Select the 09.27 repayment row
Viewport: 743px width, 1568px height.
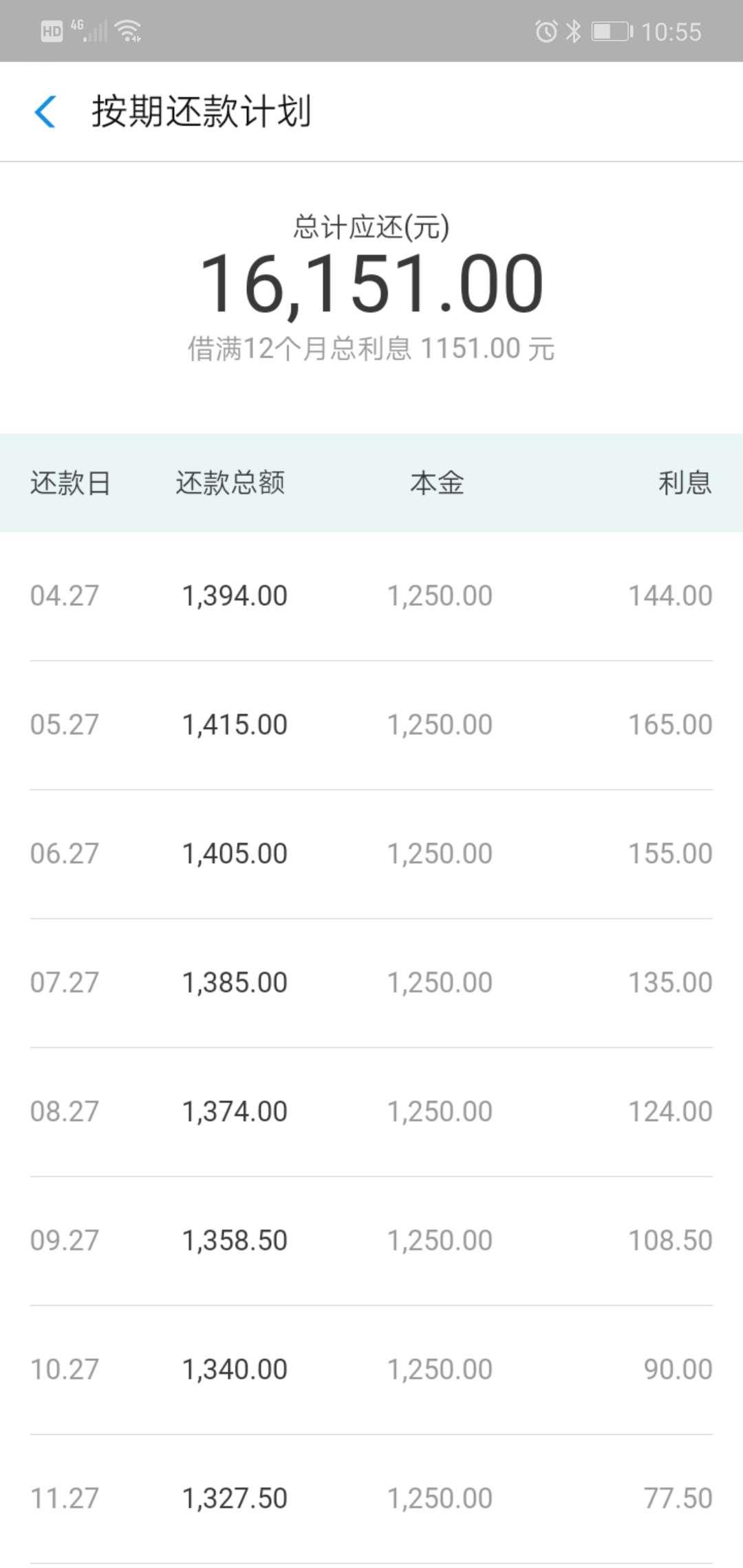[371, 1240]
